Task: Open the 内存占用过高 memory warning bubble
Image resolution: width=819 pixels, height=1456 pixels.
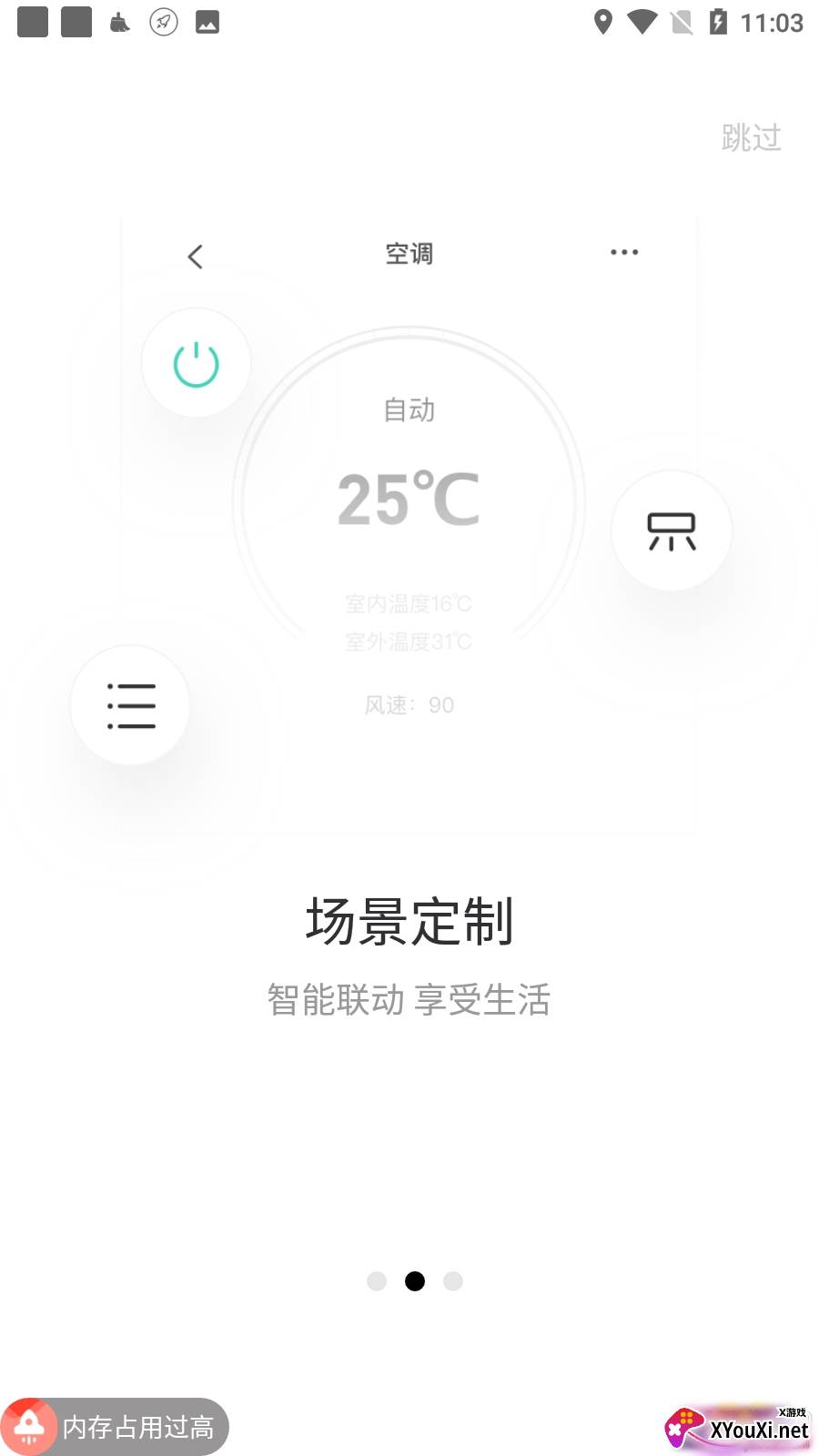Action: 115,1426
